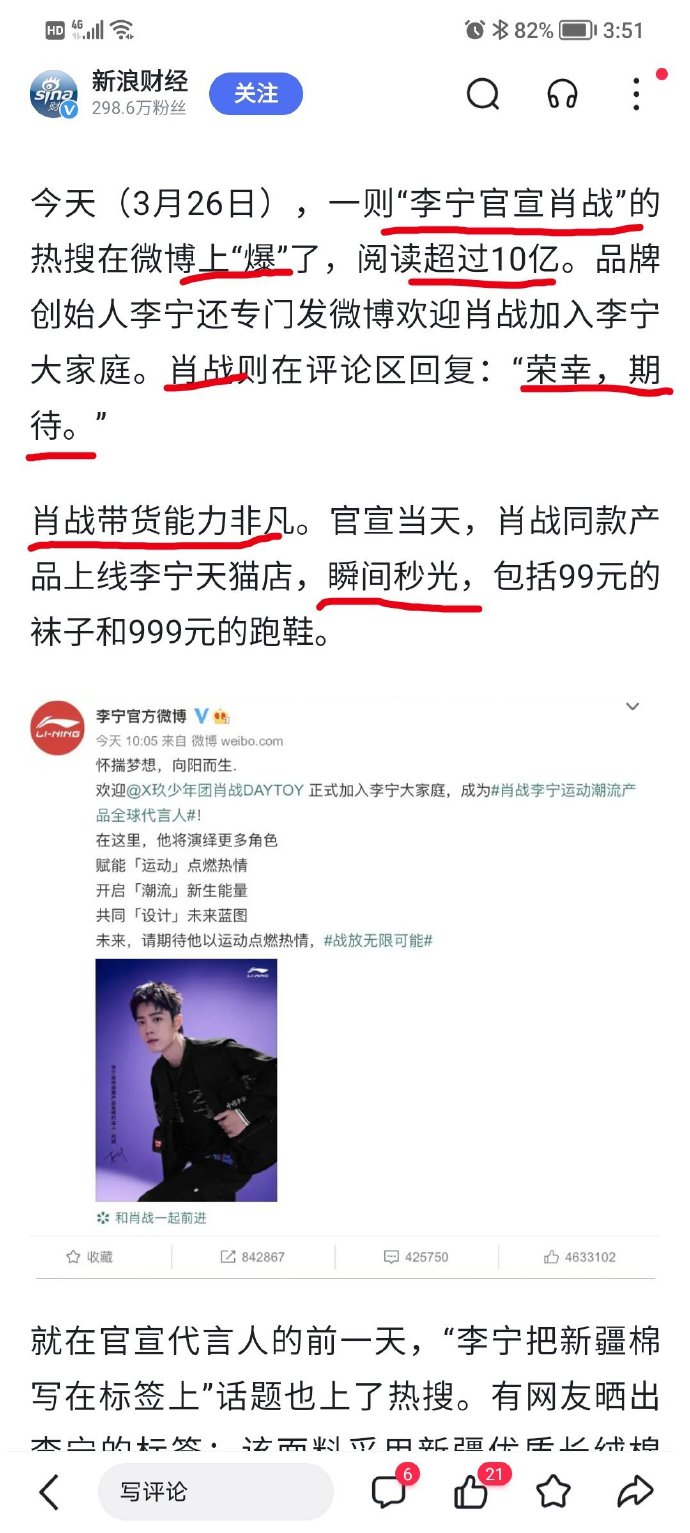The image size is (690, 1533).
Task: Open the search icon
Action: pos(483,94)
